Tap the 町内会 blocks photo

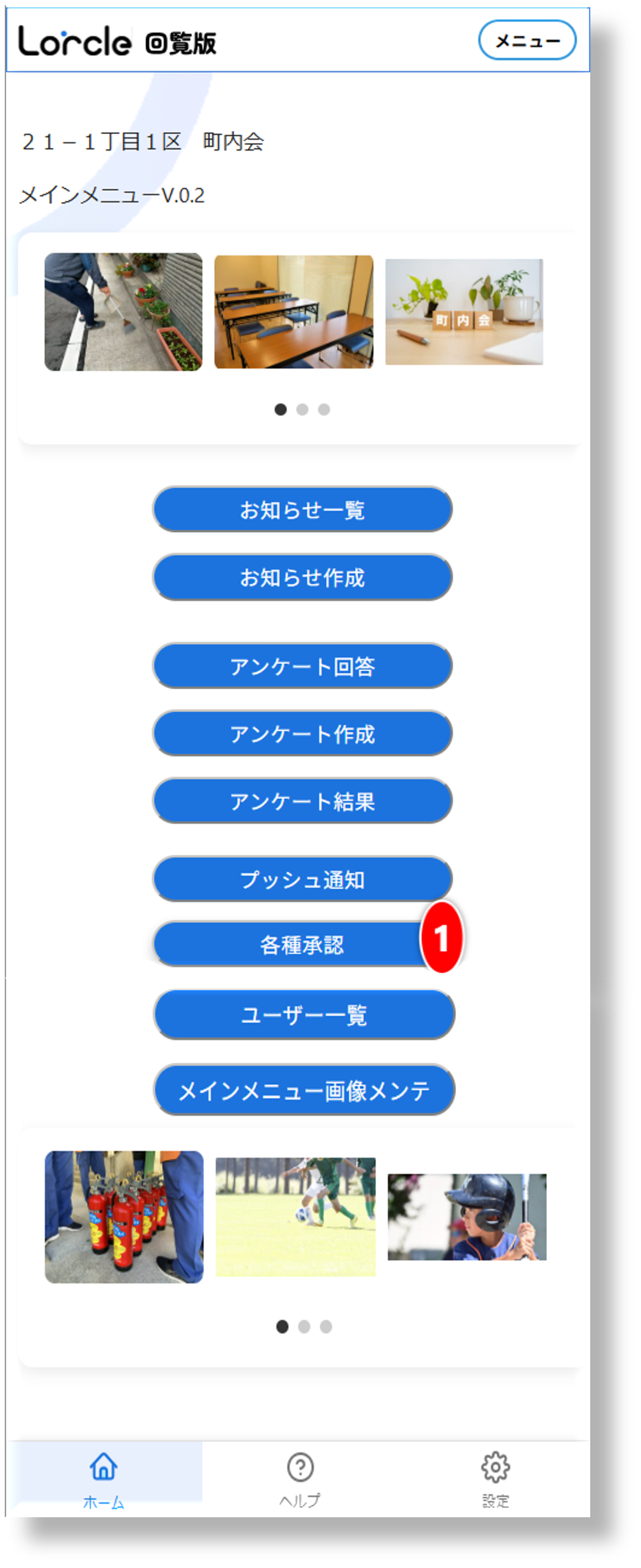464,312
